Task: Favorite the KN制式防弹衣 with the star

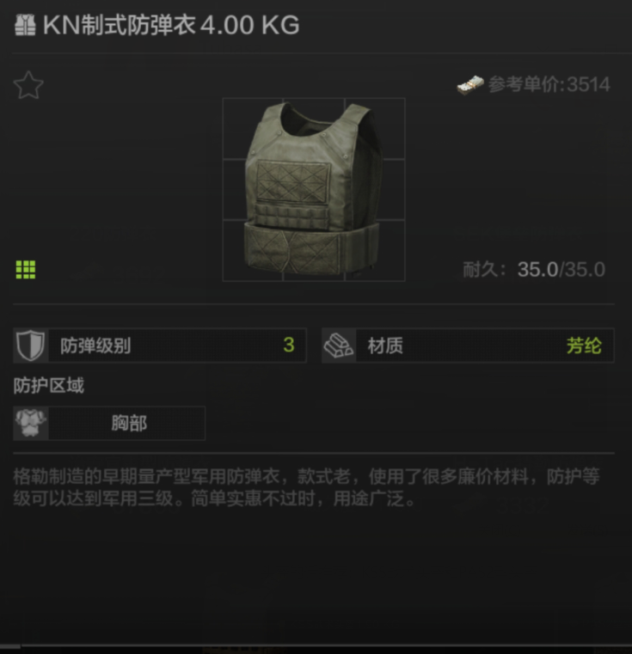Action: (x=28, y=85)
